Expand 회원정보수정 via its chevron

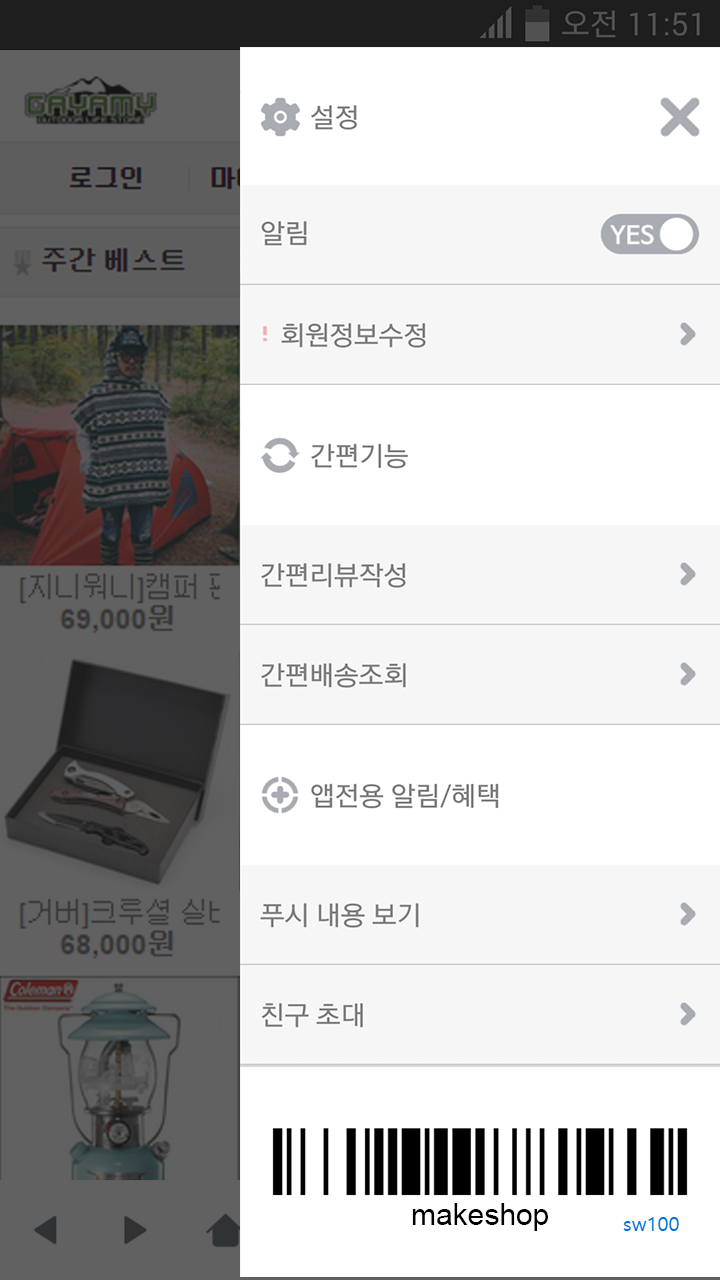[x=687, y=334]
